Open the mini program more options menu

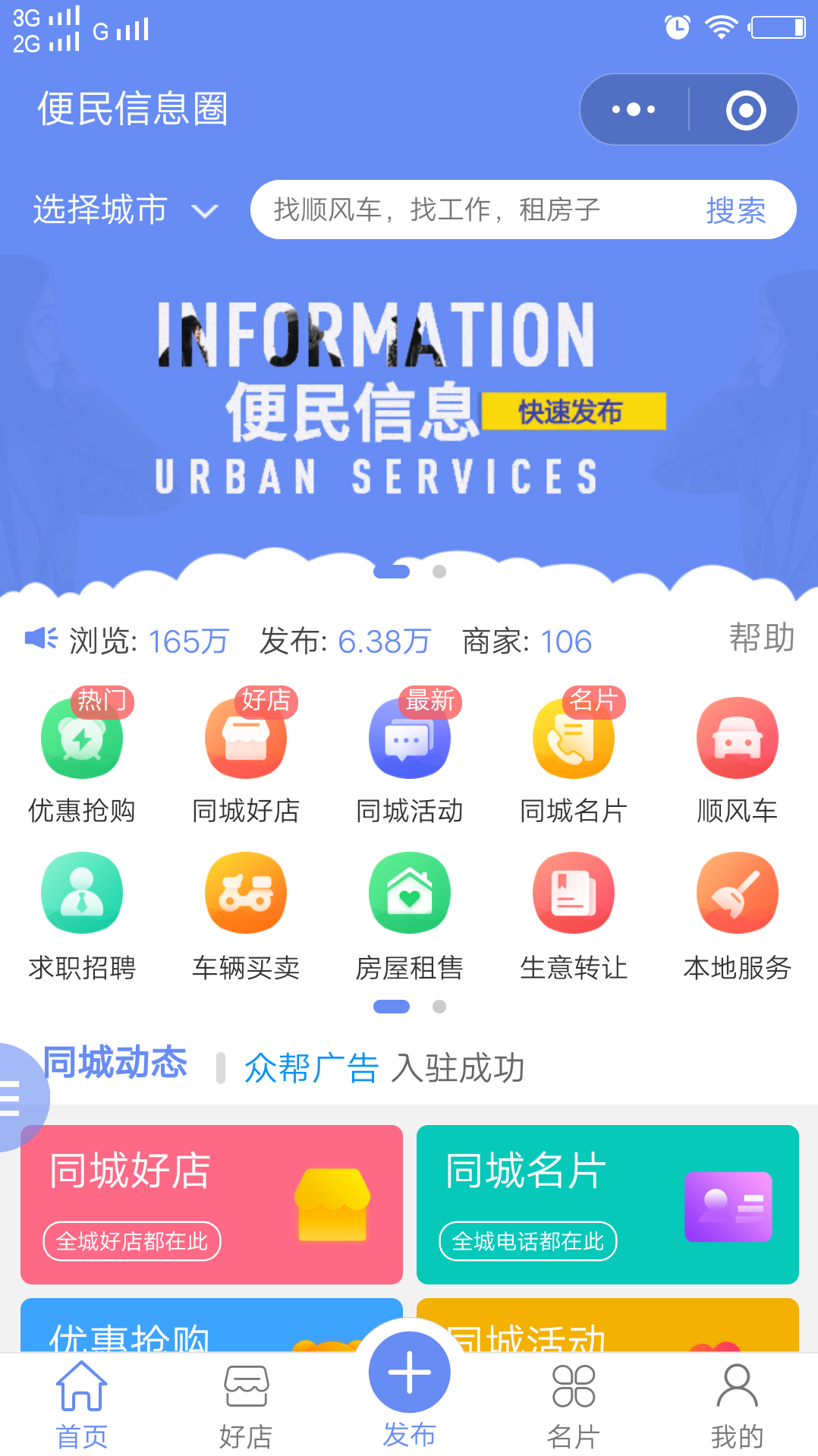point(634,110)
